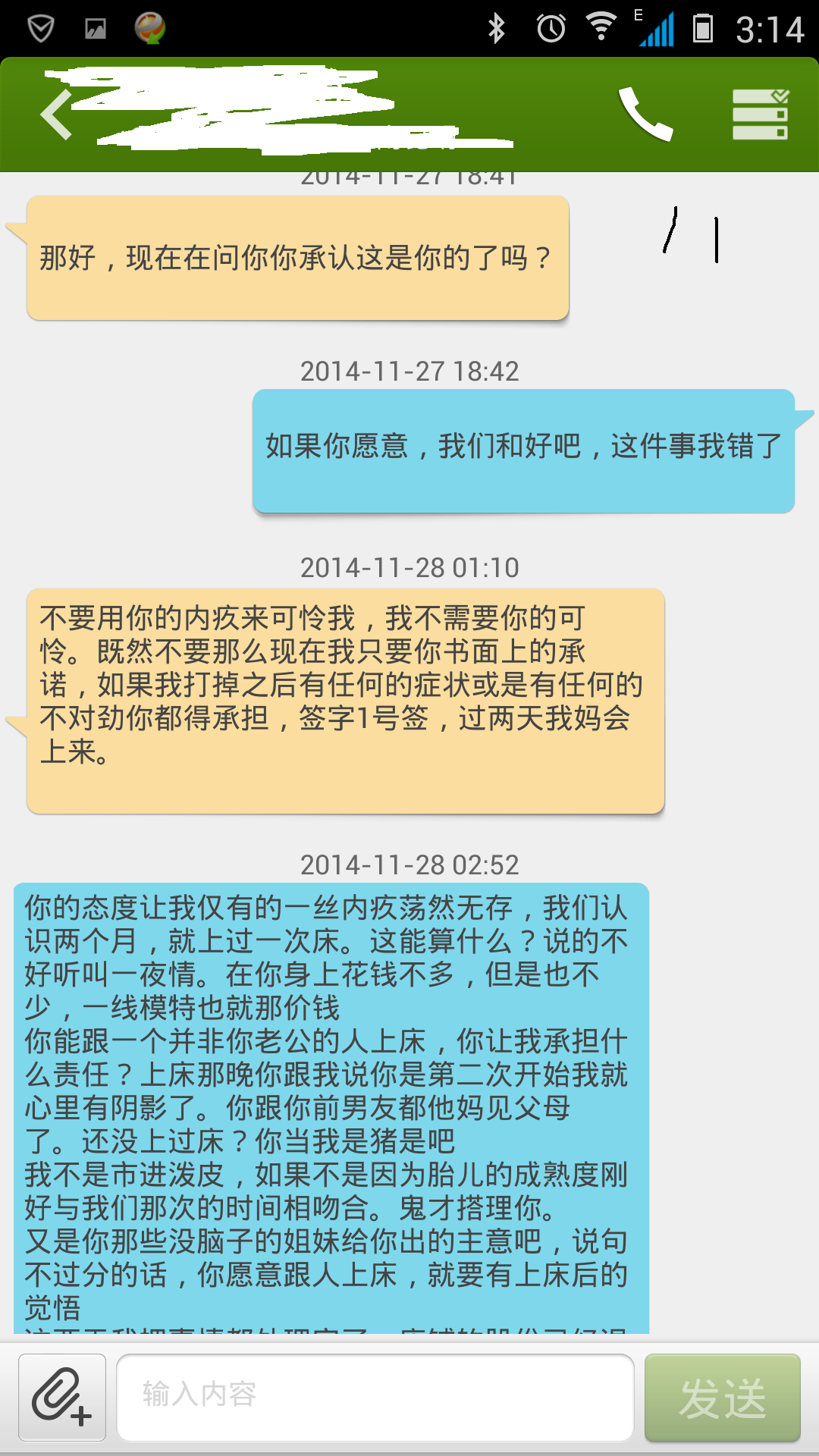This screenshot has height=1456, width=819.
Task: Tap the 发送 send button
Action: coord(722,1397)
